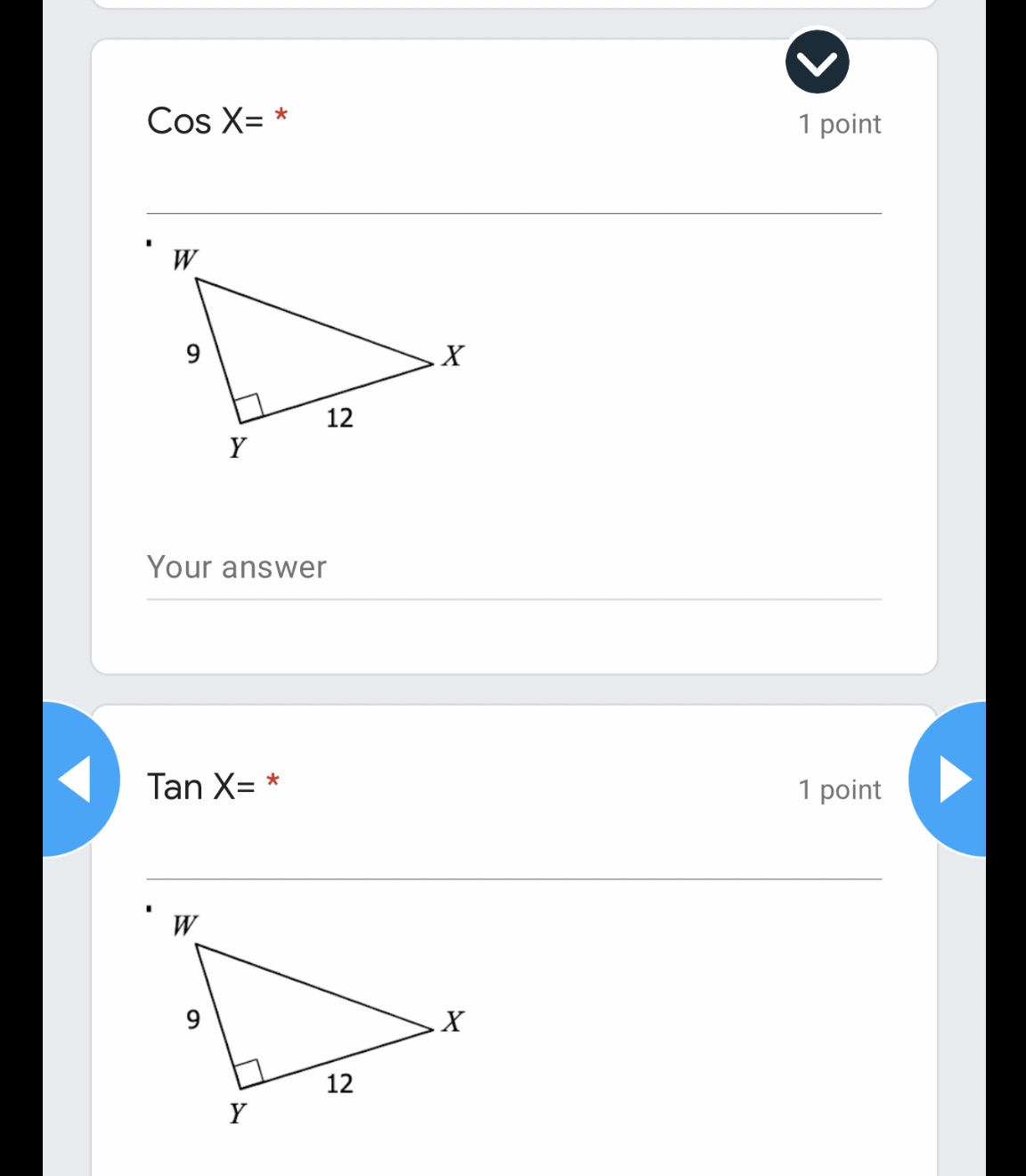Click the dark circular chevron icon
The image size is (1026, 1176).
click(x=818, y=61)
